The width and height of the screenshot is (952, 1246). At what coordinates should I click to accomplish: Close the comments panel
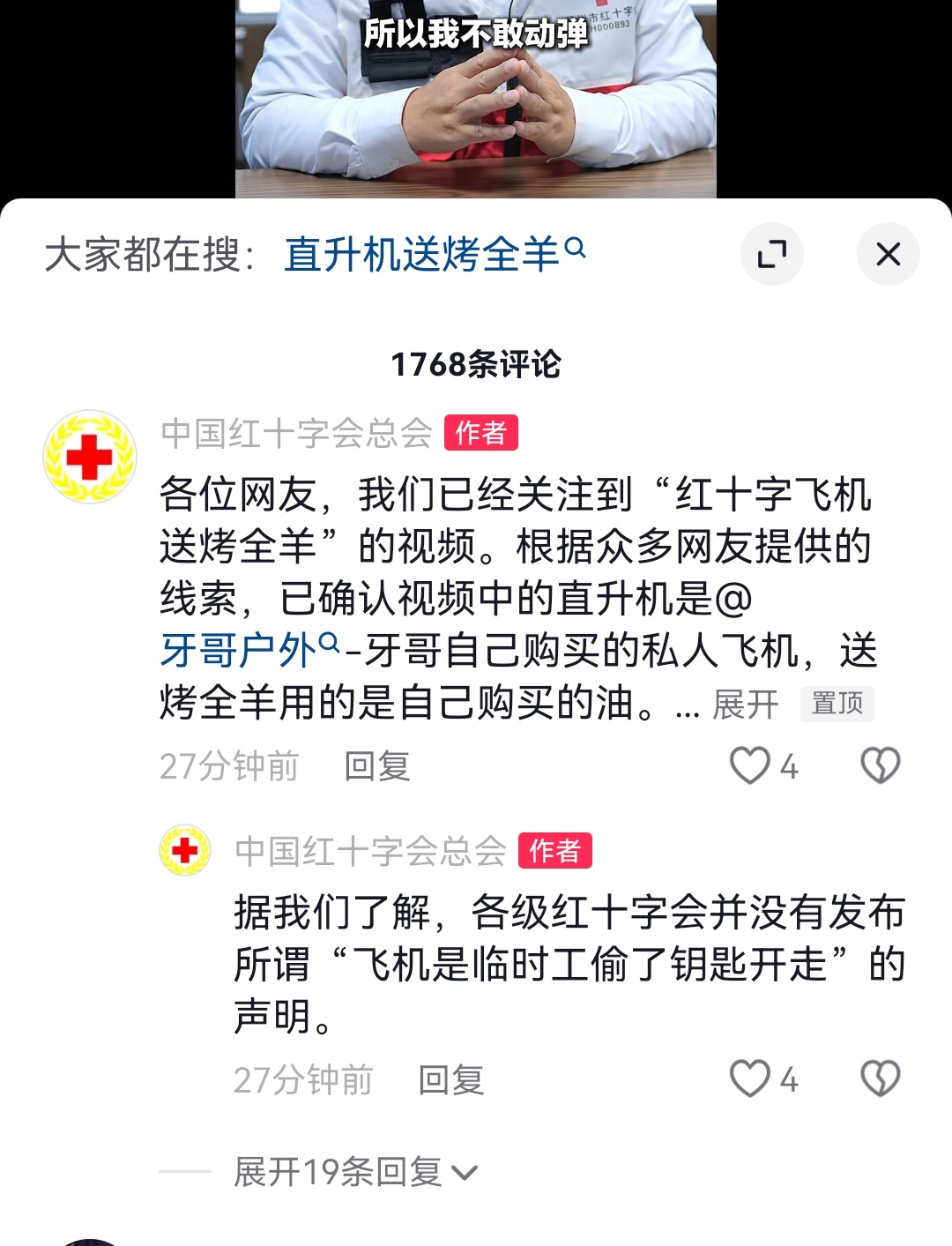click(x=888, y=255)
